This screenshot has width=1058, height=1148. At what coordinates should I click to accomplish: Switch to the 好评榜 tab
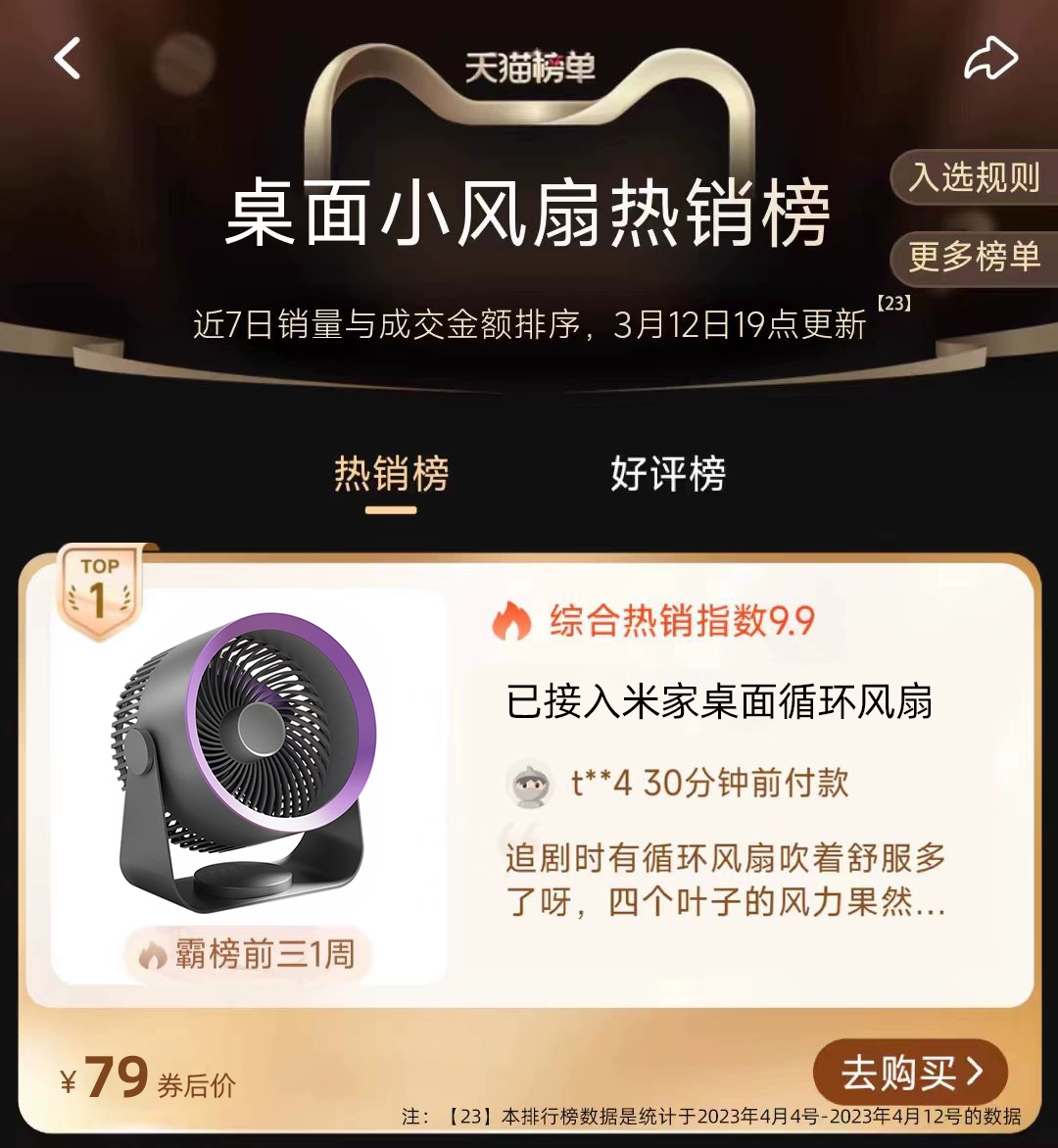(668, 474)
